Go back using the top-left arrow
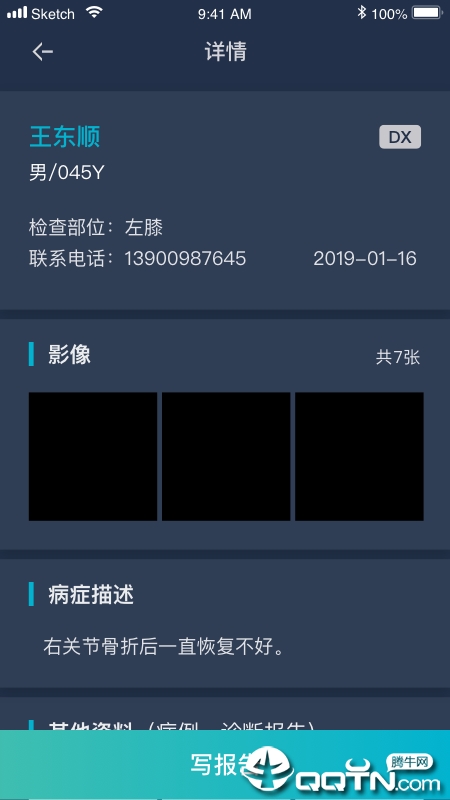The width and height of the screenshot is (450, 800). coord(43,52)
